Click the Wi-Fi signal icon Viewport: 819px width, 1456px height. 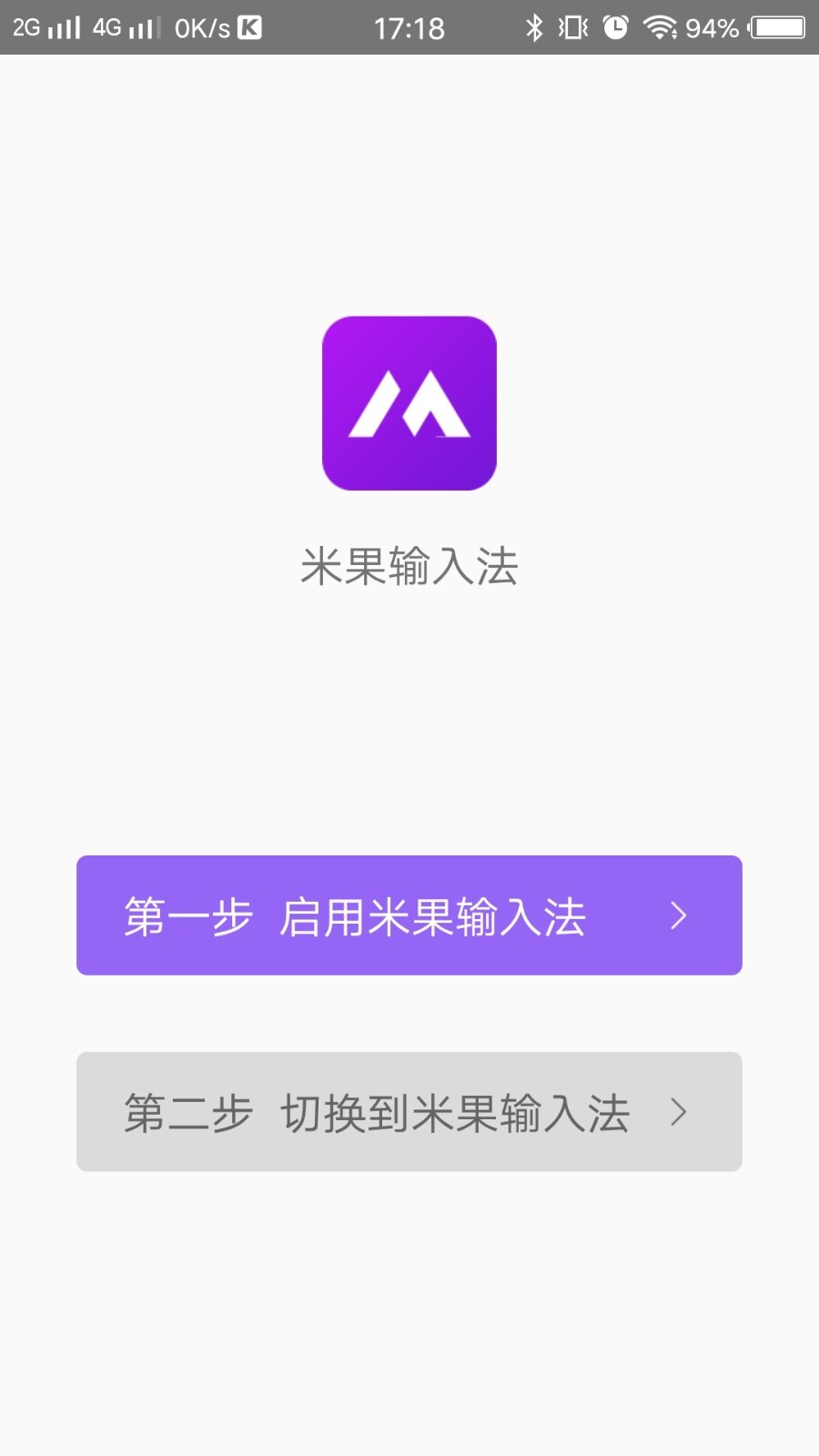click(x=661, y=27)
